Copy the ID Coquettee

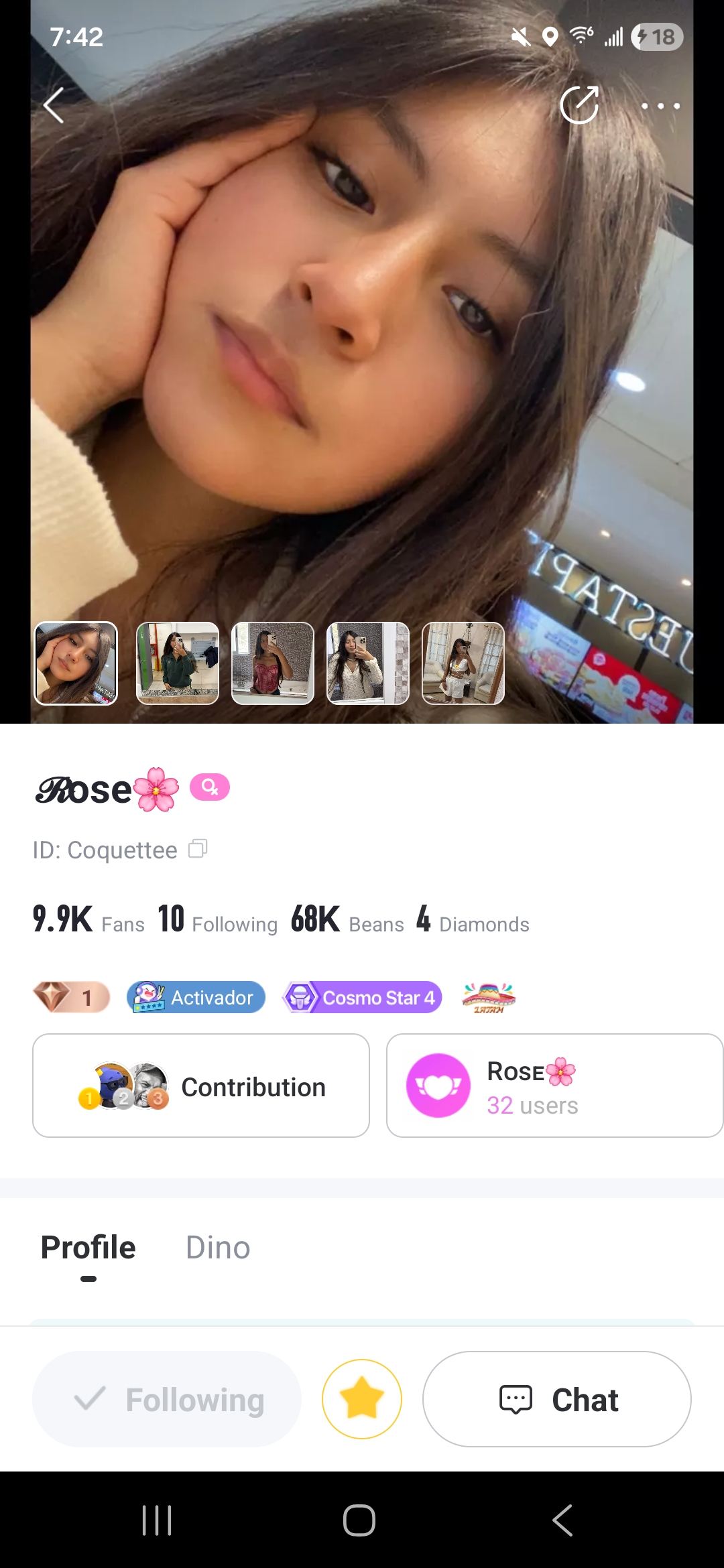point(198,849)
